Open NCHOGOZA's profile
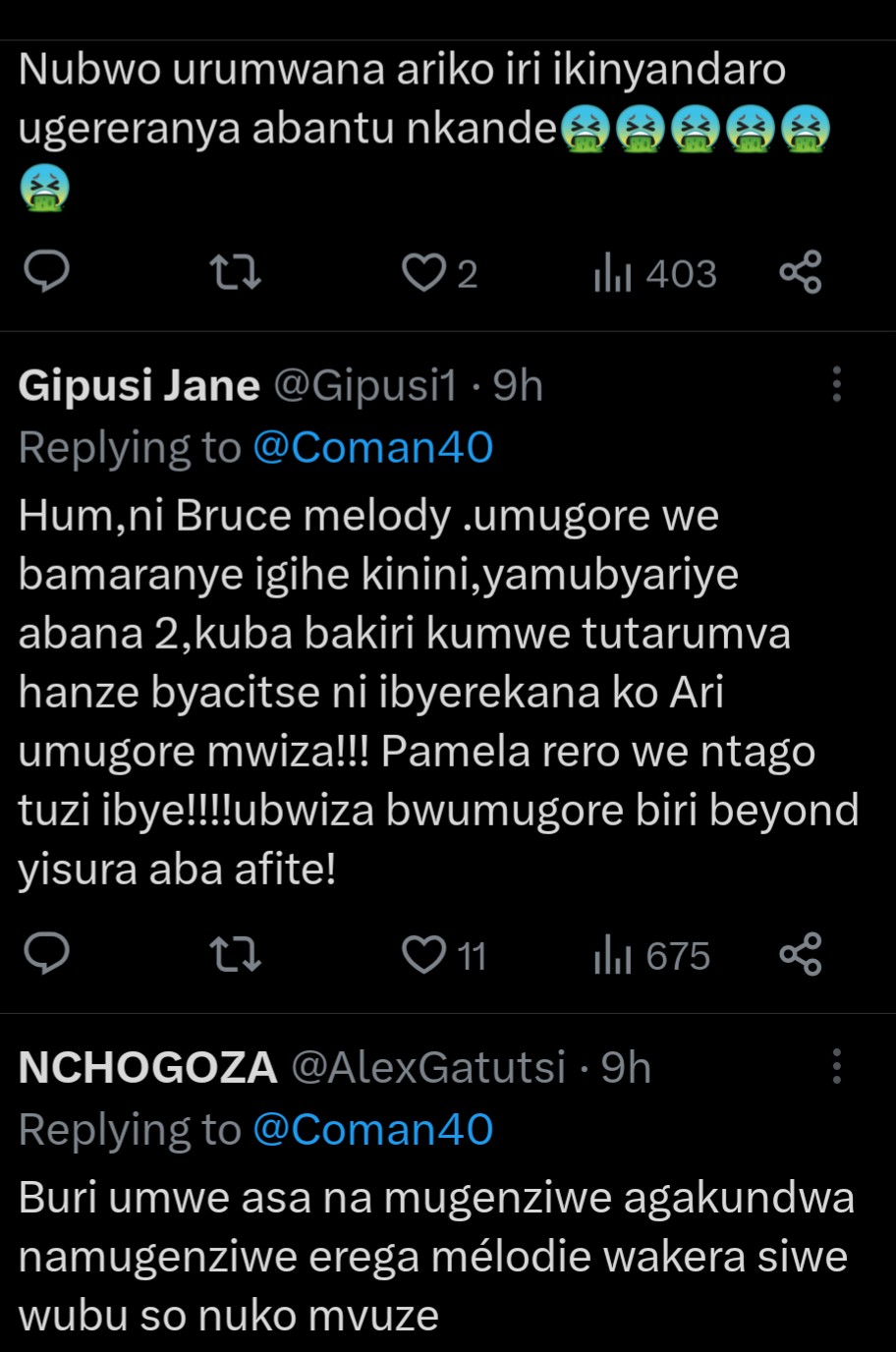Screen dimensions: 896x1352 pyautogui.click(x=147, y=1068)
